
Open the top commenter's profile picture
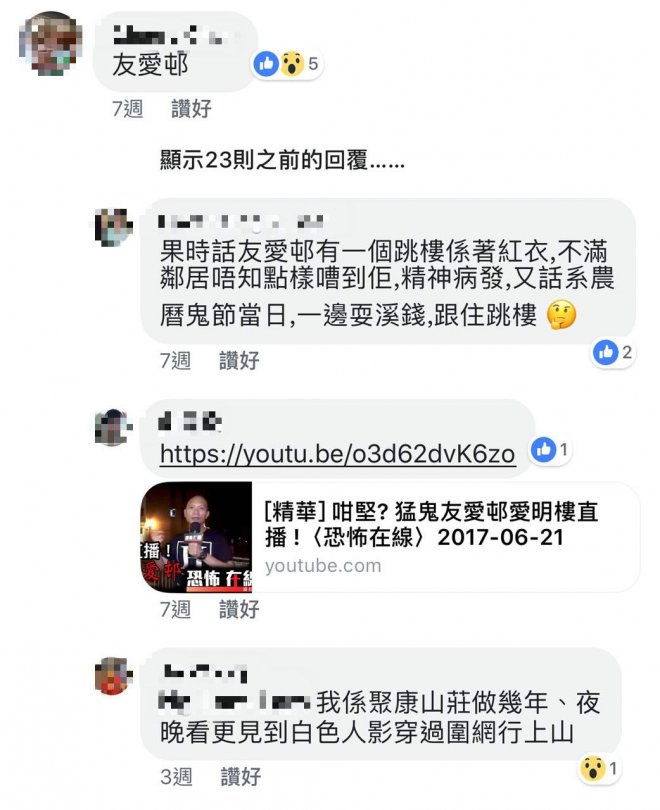click(51, 45)
